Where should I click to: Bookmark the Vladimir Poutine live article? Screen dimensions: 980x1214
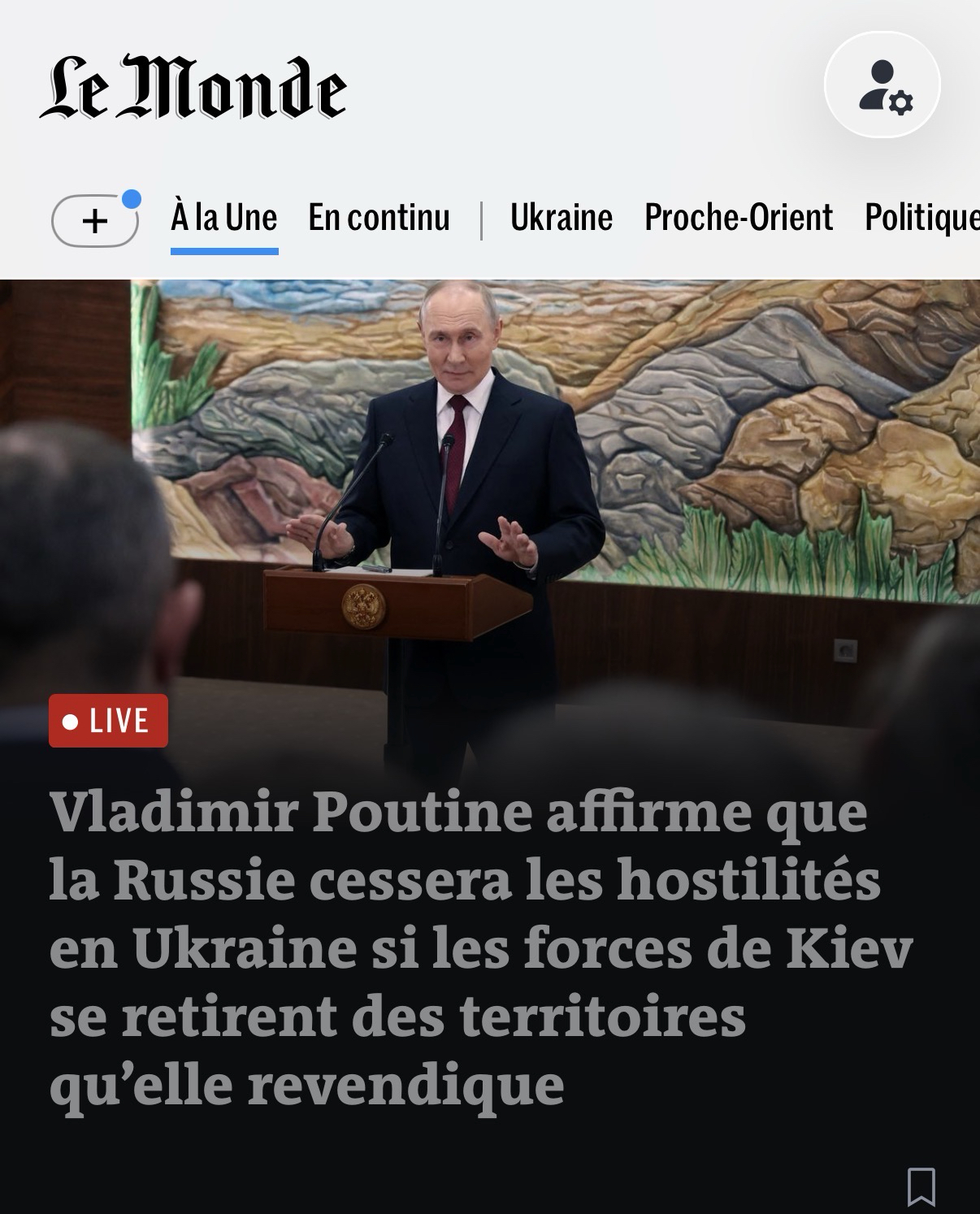tap(921, 1187)
